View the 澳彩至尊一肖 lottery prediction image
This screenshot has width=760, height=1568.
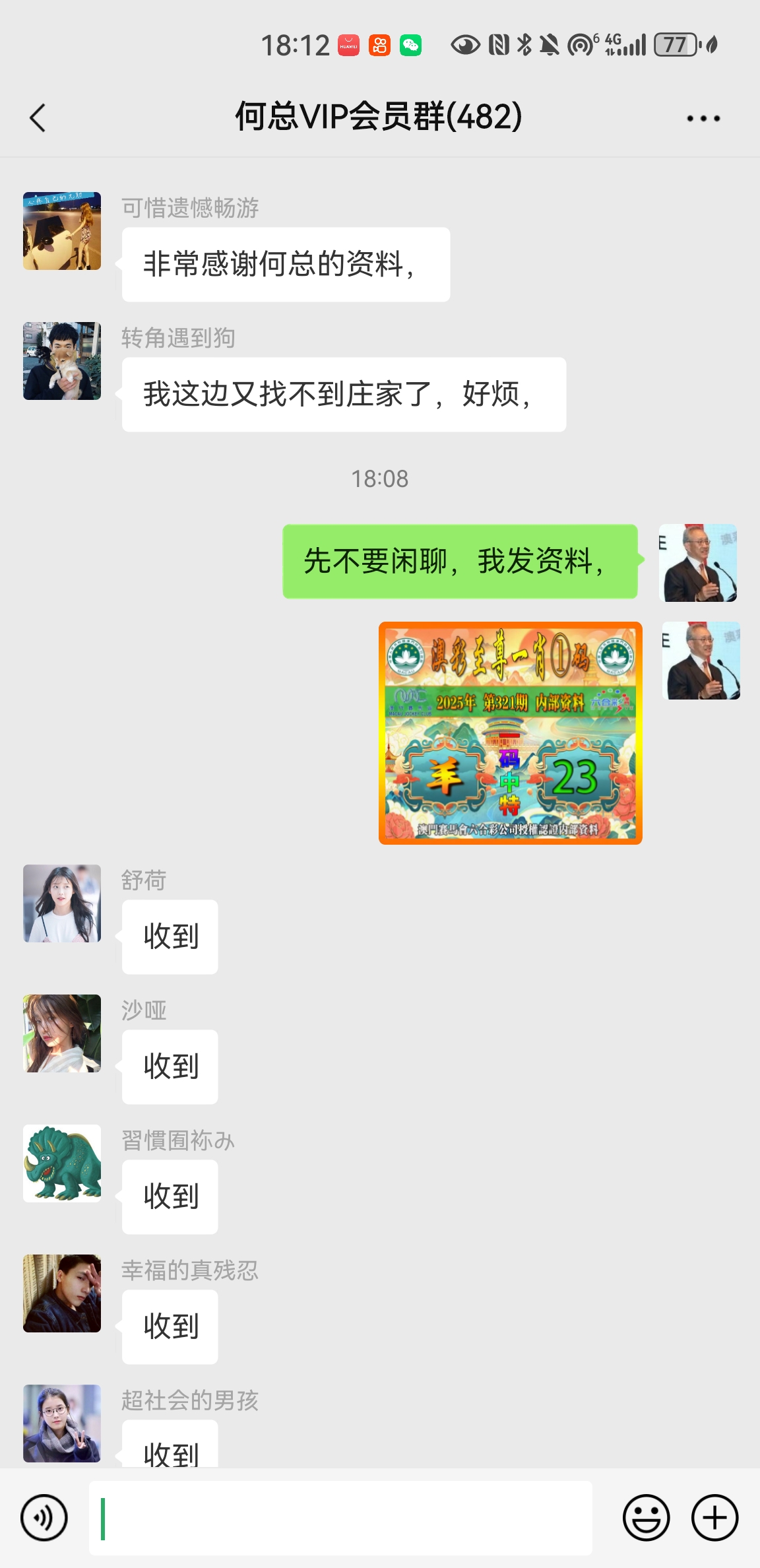pyautogui.click(x=511, y=734)
